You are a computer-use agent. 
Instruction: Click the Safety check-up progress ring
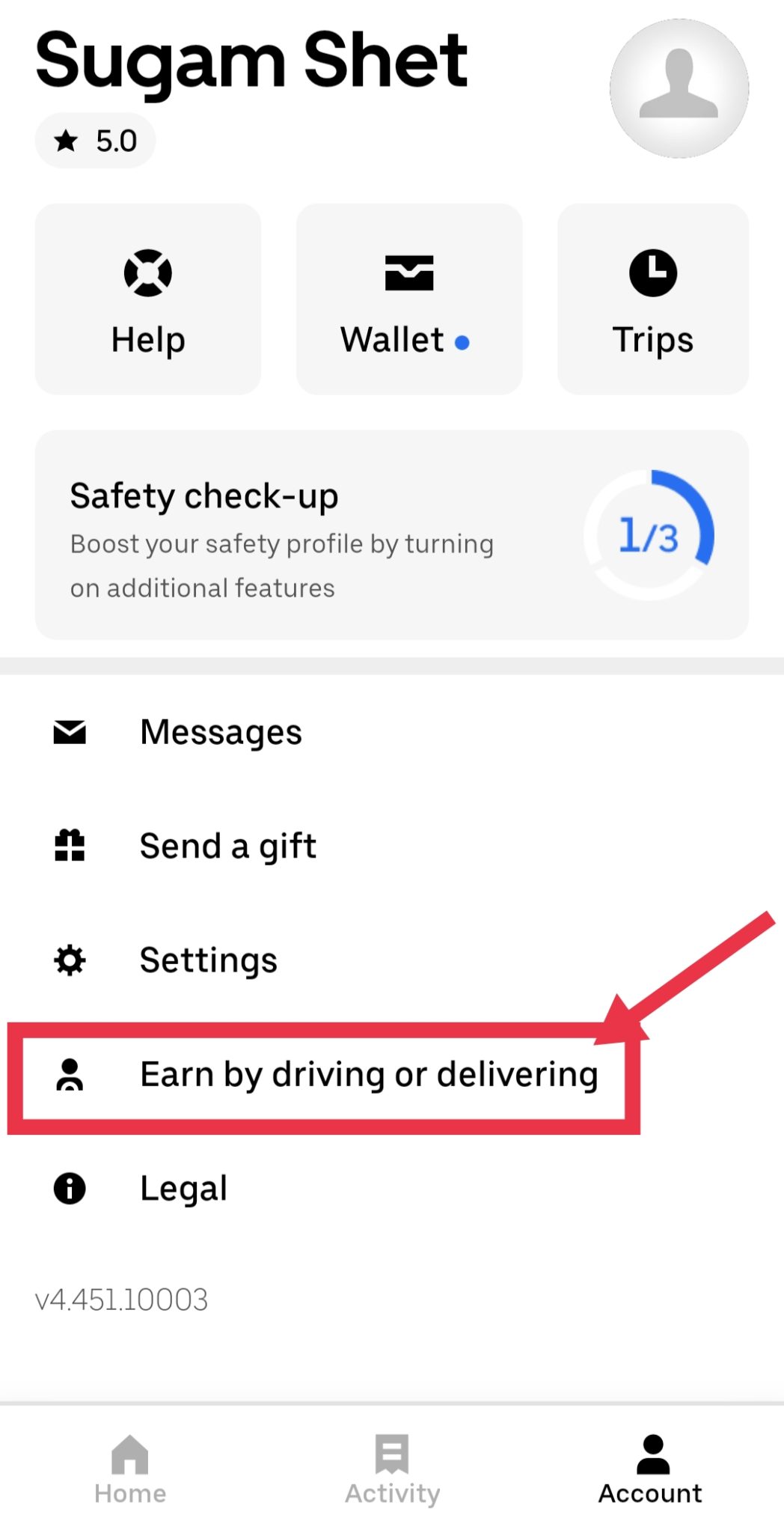coord(649,534)
